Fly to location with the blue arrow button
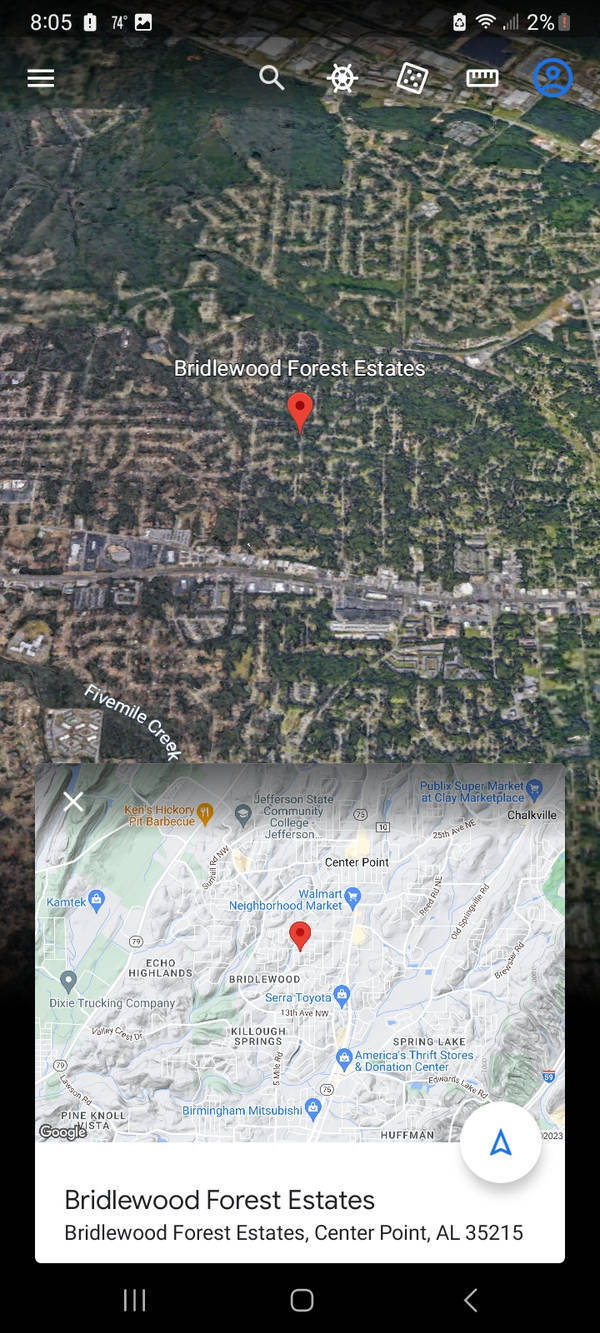Screen dimensions: 600x1333 (x=500, y=1143)
